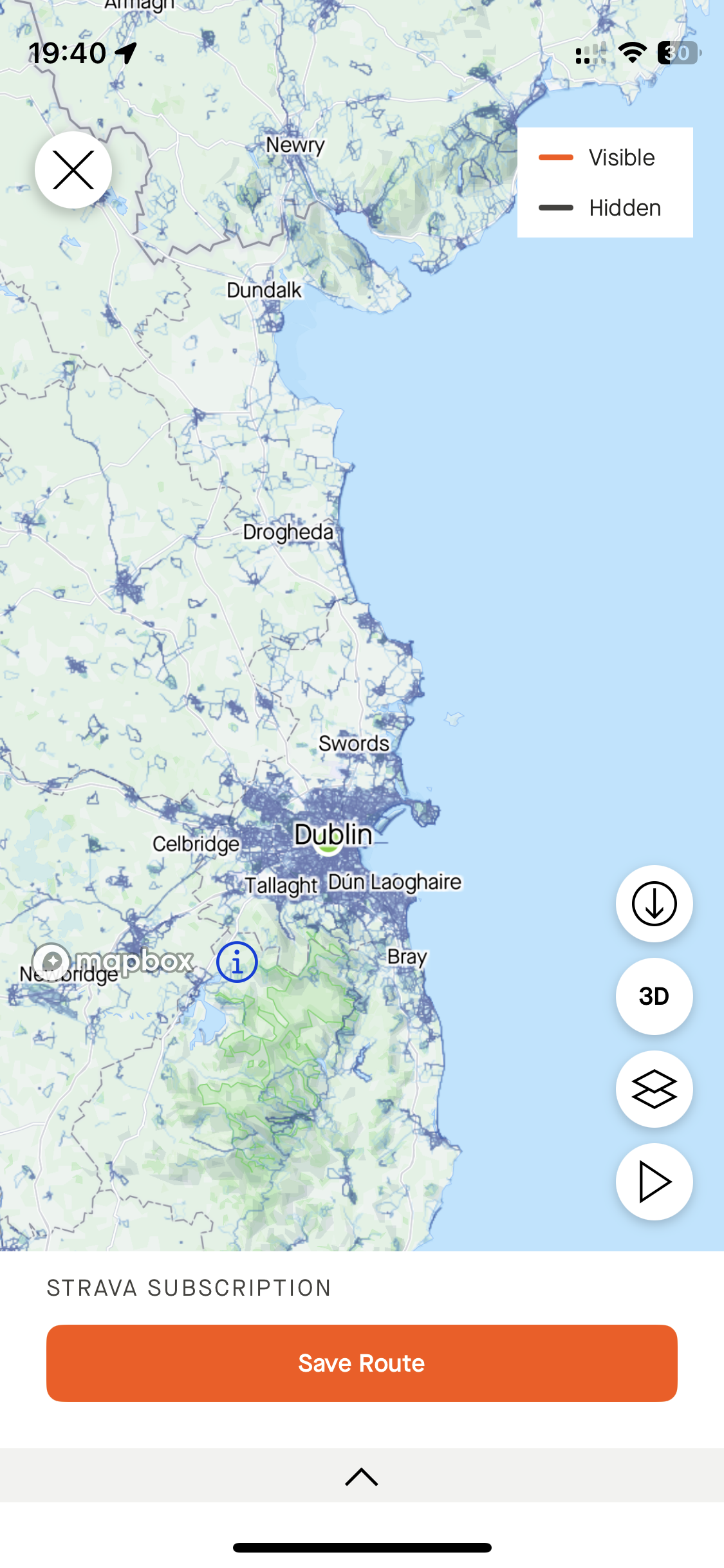
Task: Open the Mapbox attribution info icon
Action: coord(237,963)
